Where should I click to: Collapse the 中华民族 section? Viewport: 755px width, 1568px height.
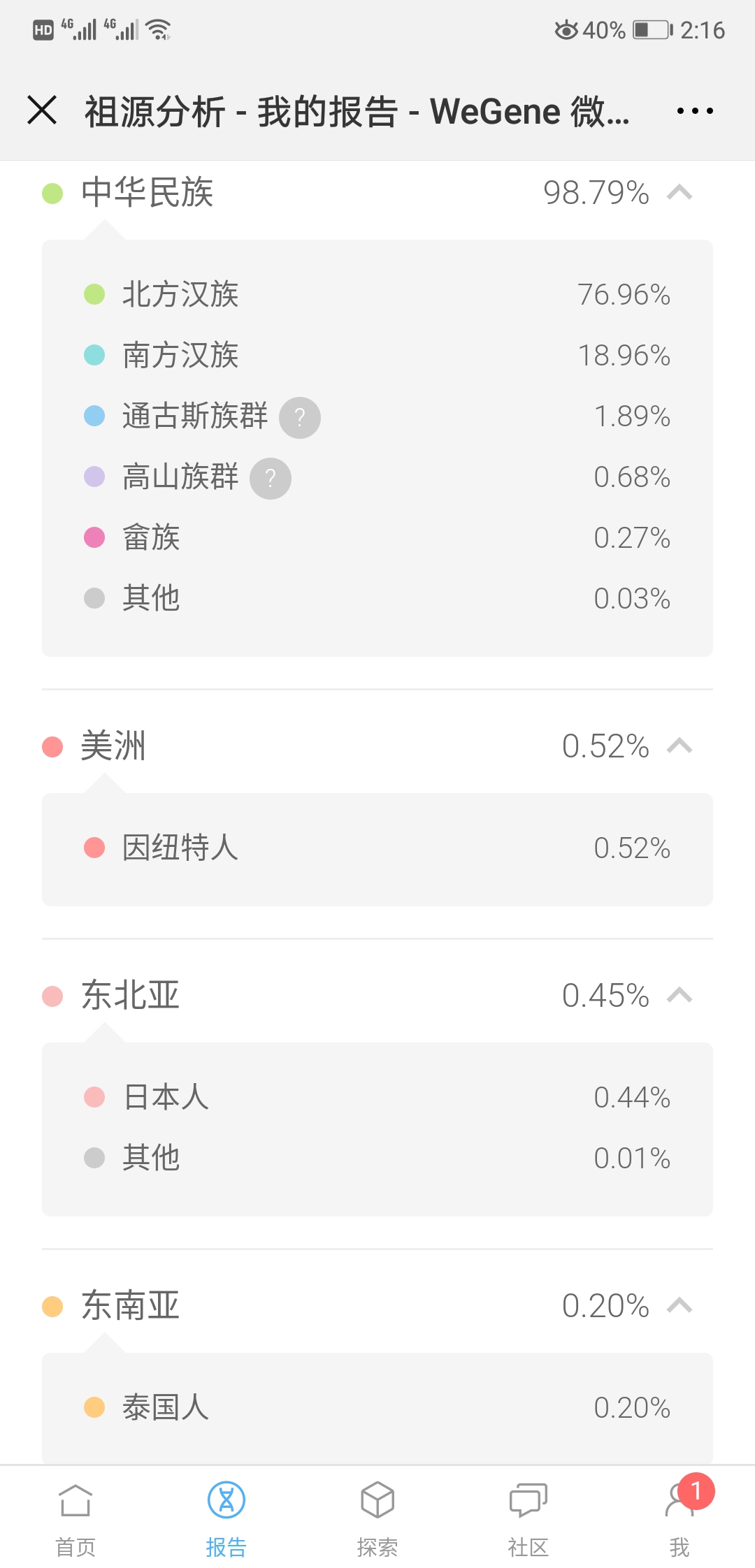pyautogui.click(x=679, y=192)
